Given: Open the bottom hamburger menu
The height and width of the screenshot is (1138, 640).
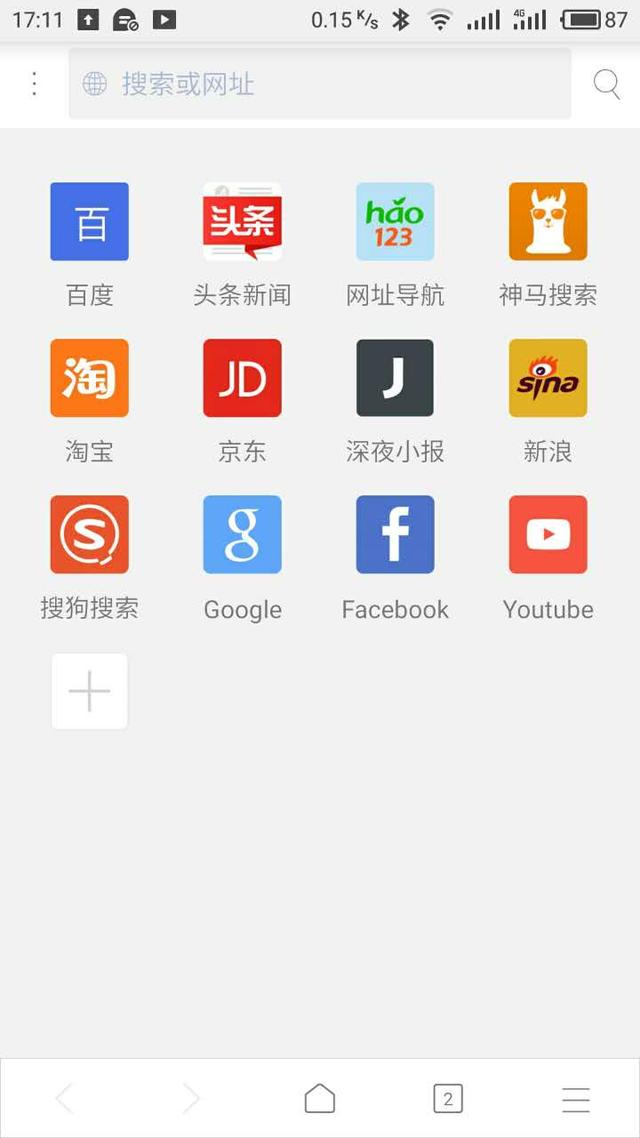Looking at the screenshot, I should 576,1099.
